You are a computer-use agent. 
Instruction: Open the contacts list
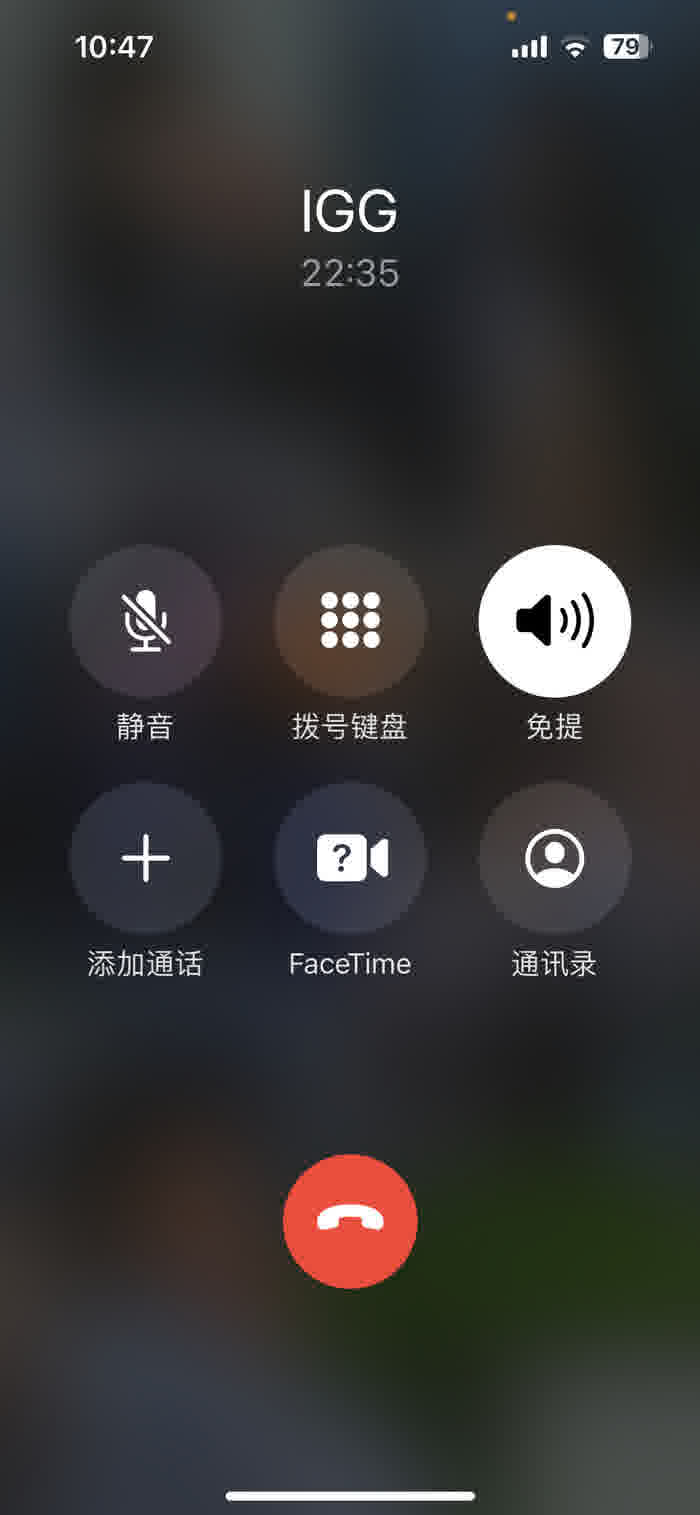tap(554, 858)
